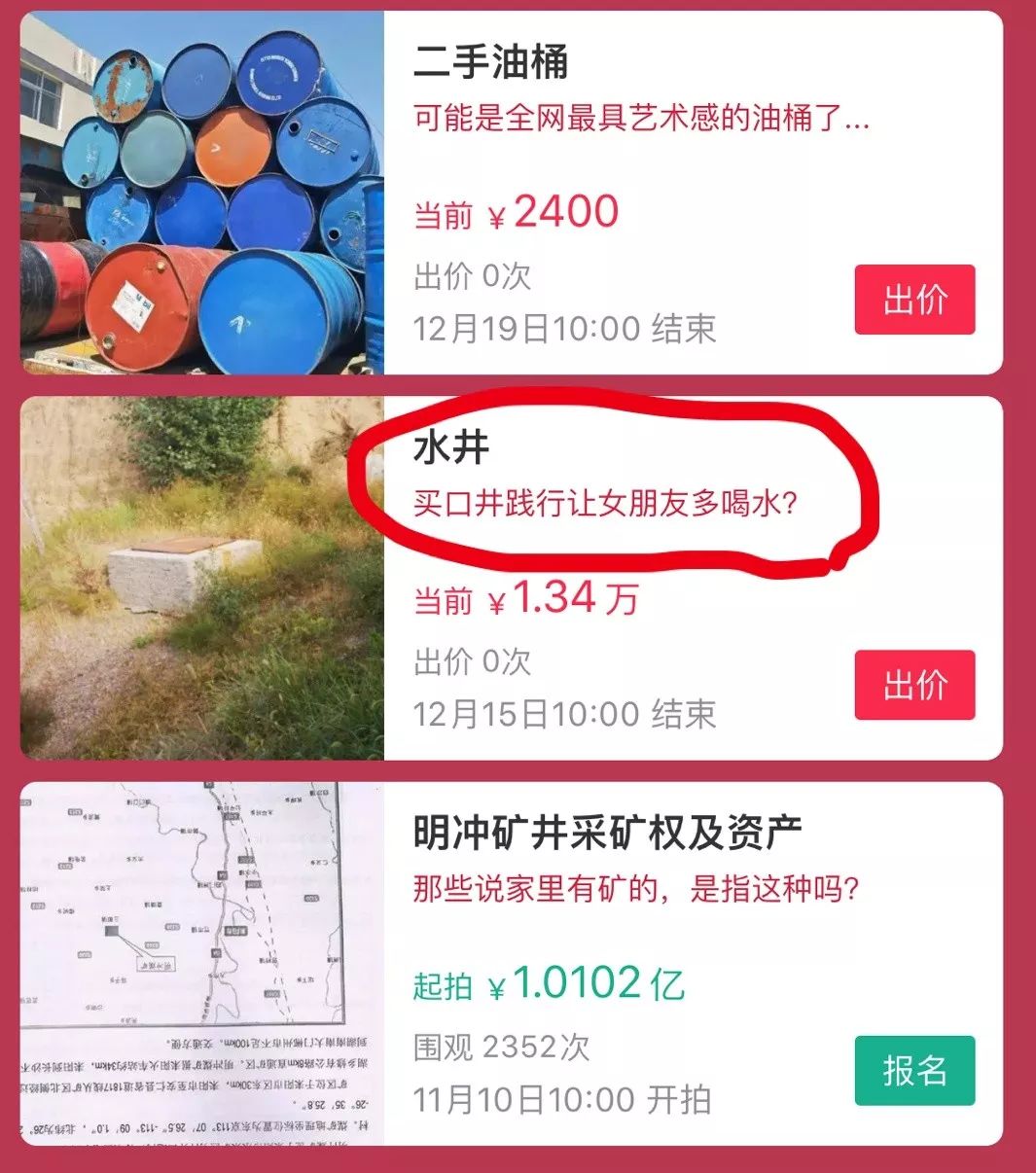
Task: Open the 二手油桶 auction listing
Action: pyautogui.click(x=490, y=64)
